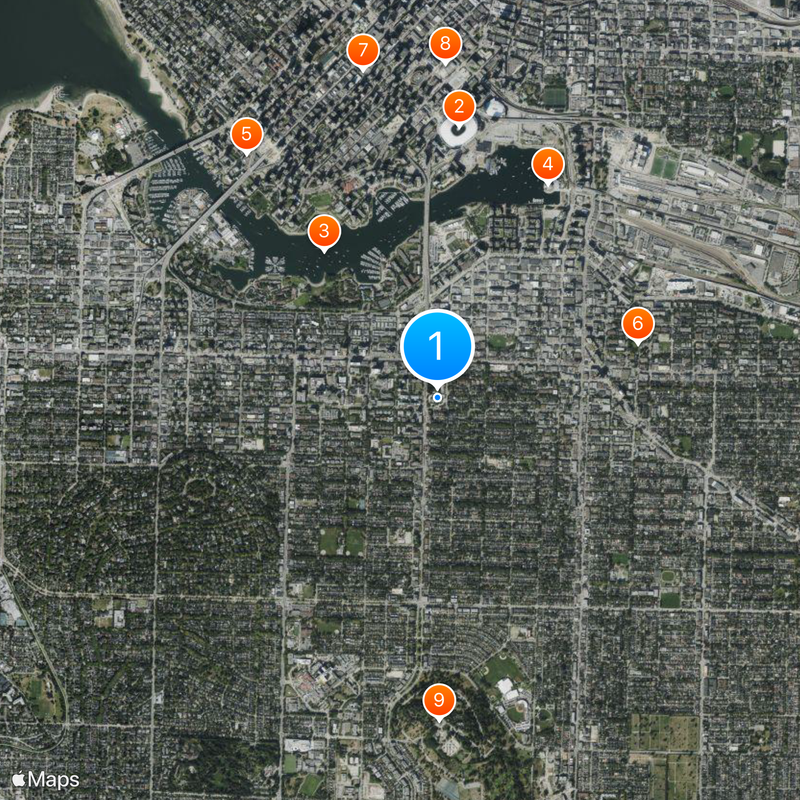Viewport: 800px width, 800px height.
Task: Select map pin number 4
Action: pos(547,164)
